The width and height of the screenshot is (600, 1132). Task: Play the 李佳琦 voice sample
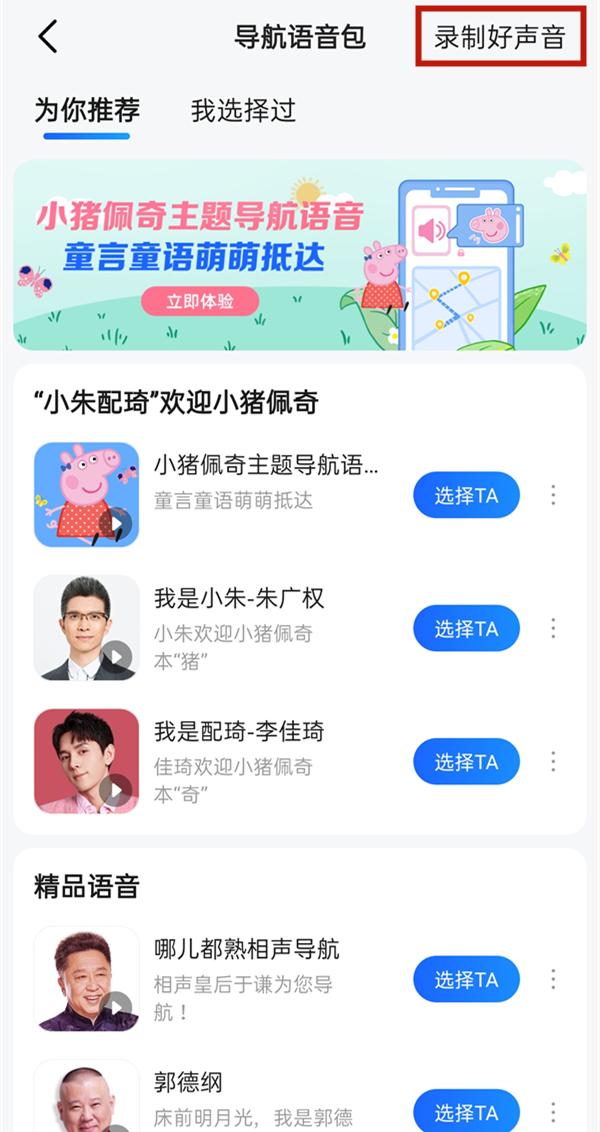point(117,790)
